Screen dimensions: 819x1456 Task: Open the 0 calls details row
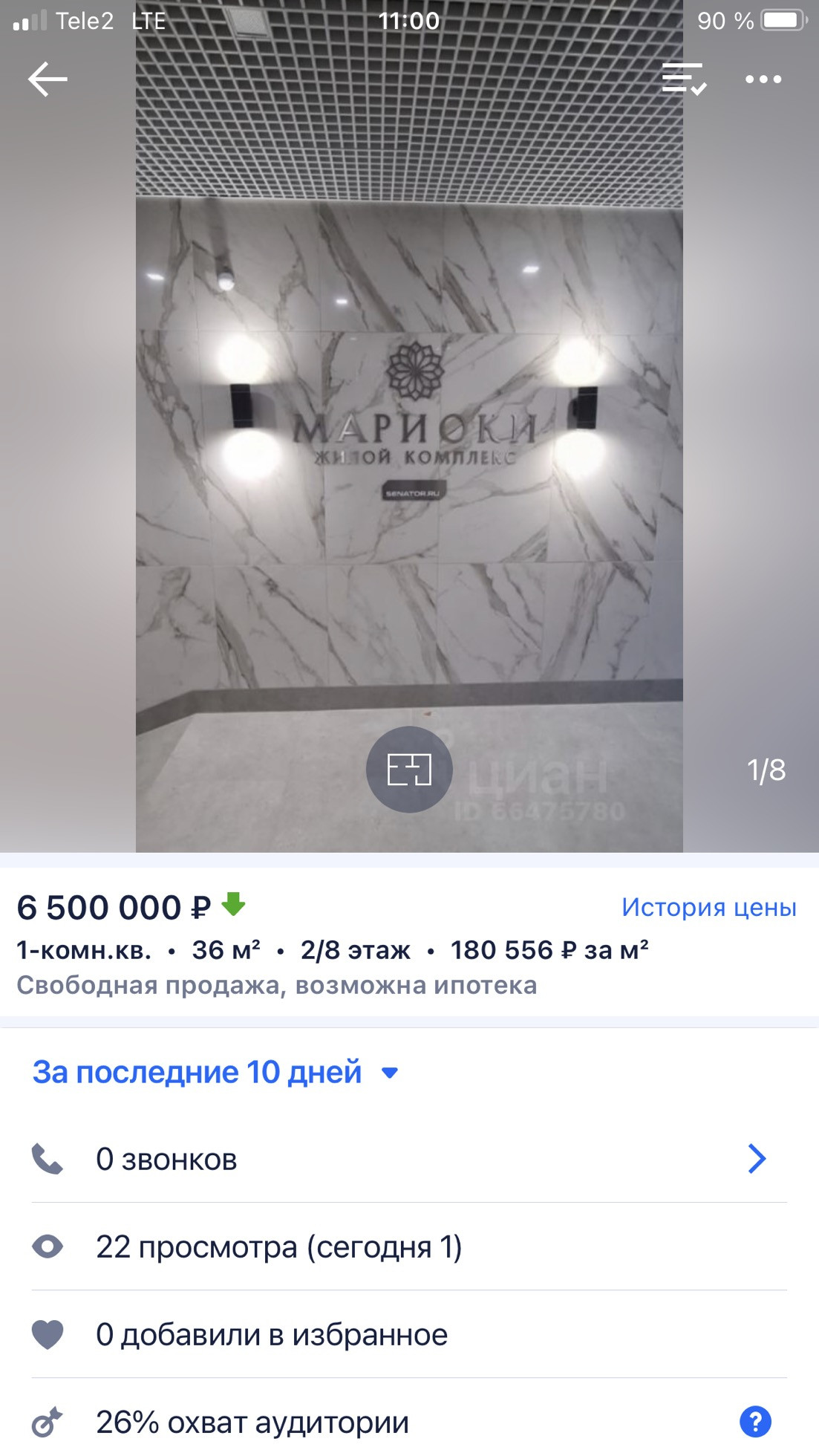click(x=408, y=1159)
